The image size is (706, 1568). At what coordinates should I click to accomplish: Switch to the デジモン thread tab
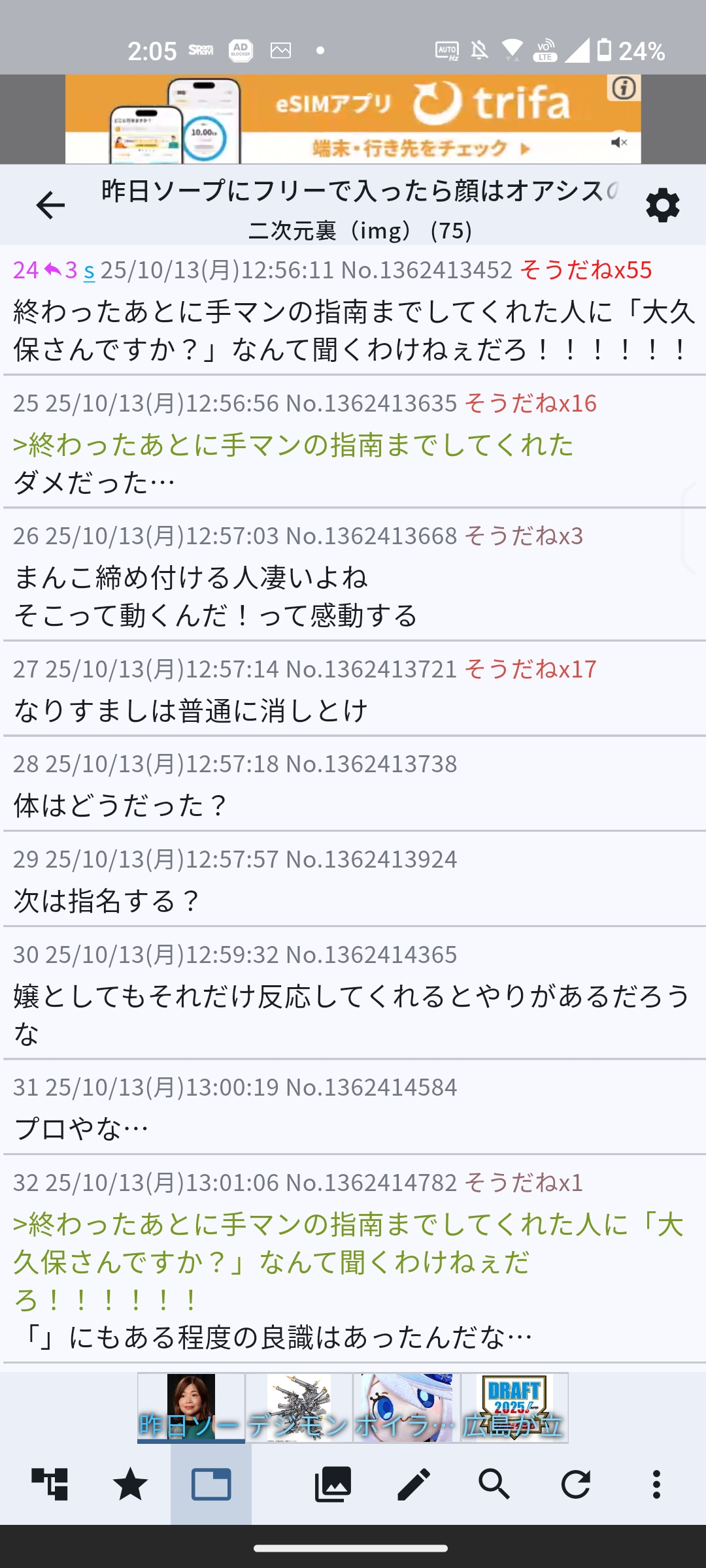tap(299, 1408)
